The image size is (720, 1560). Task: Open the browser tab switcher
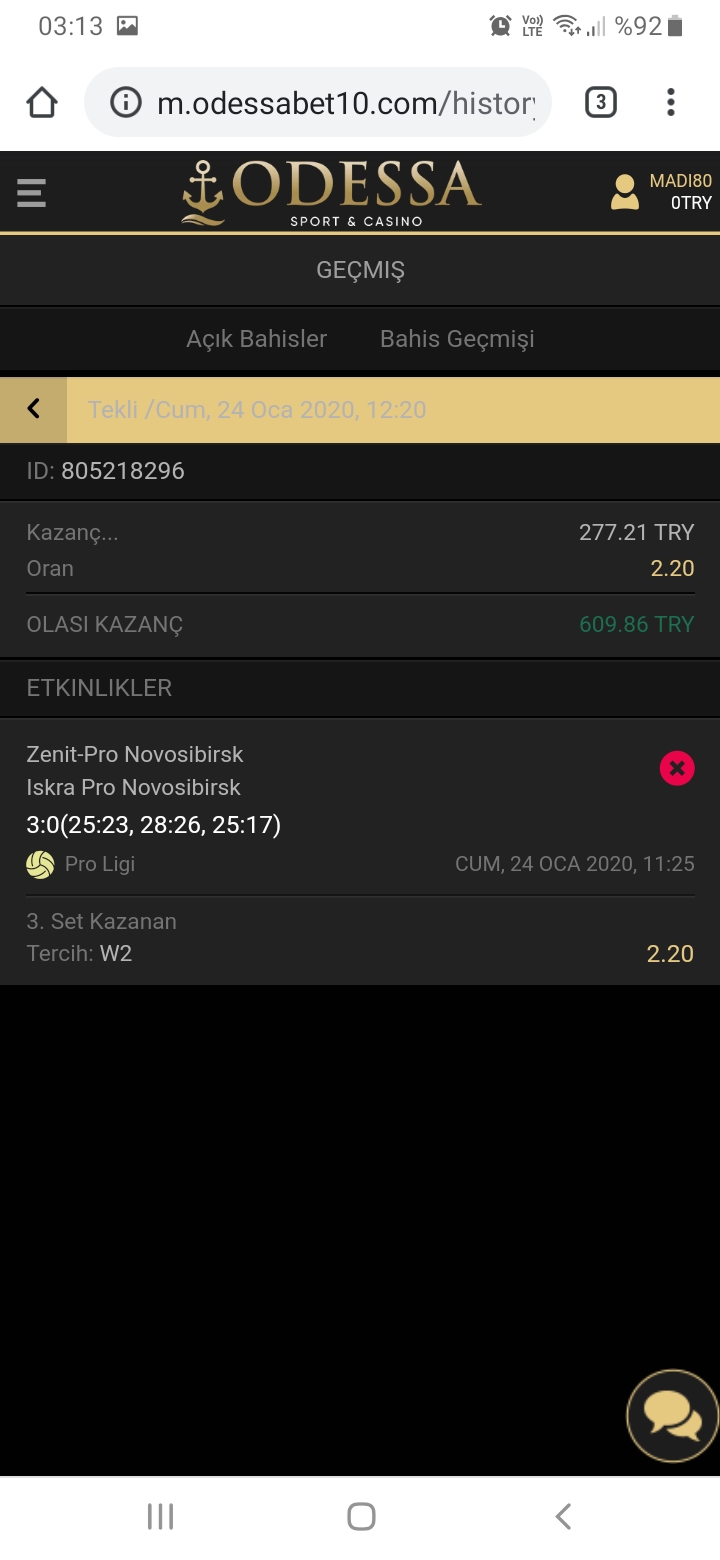point(600,102)
